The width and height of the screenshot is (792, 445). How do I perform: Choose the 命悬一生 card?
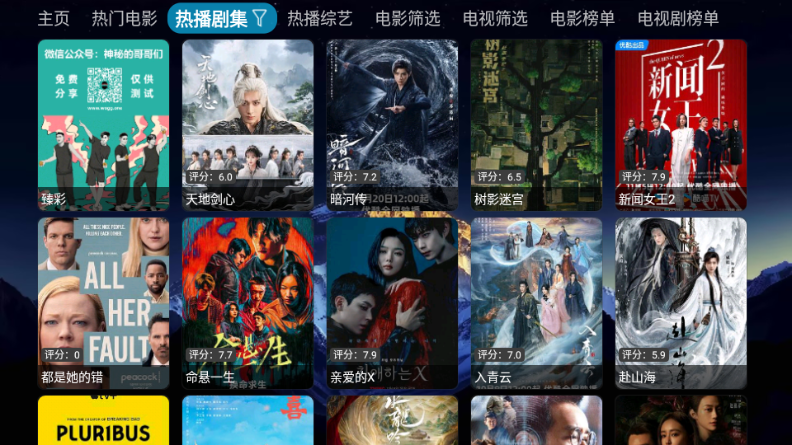click(x=248, y=303)
